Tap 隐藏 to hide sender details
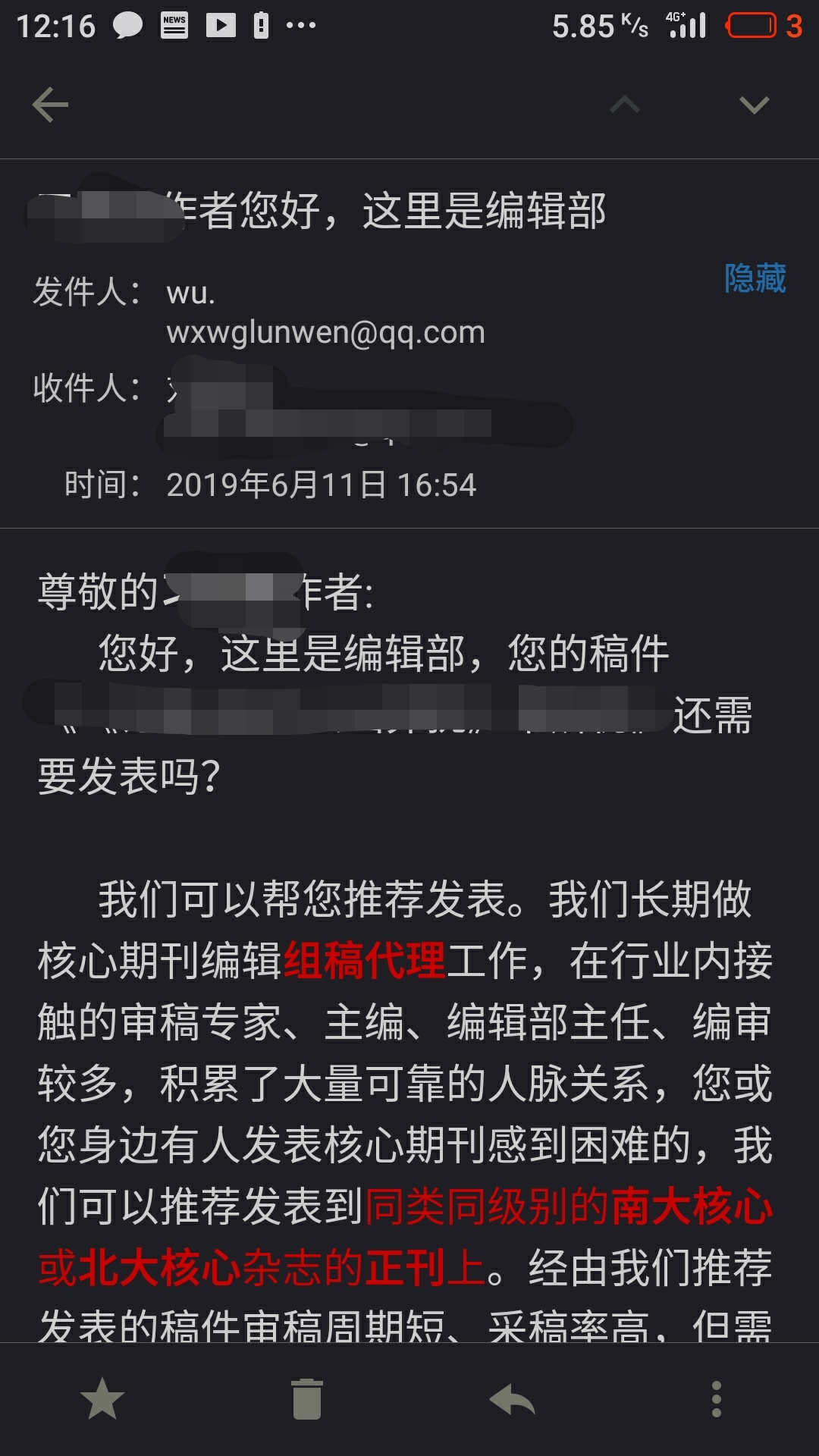The width and height of the screenshot is (819, 1456). 755,278
